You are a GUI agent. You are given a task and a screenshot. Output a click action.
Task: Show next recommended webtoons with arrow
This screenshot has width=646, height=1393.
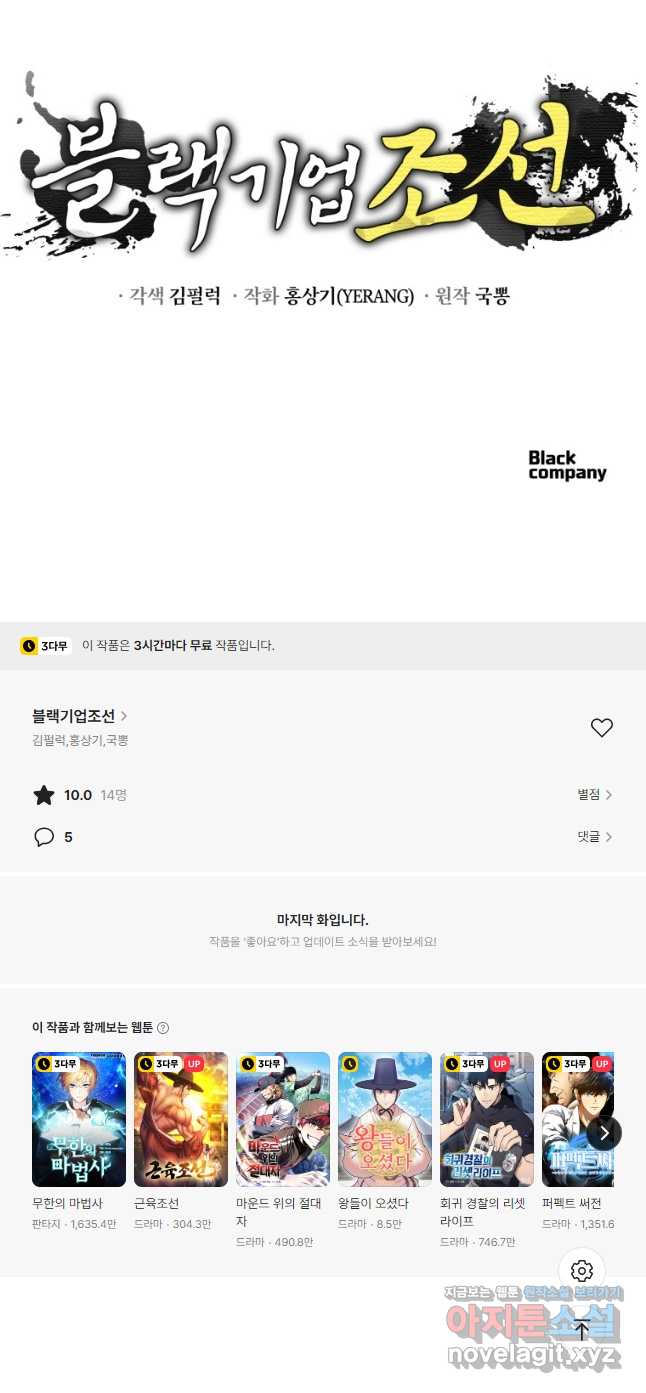[604, 1133]
